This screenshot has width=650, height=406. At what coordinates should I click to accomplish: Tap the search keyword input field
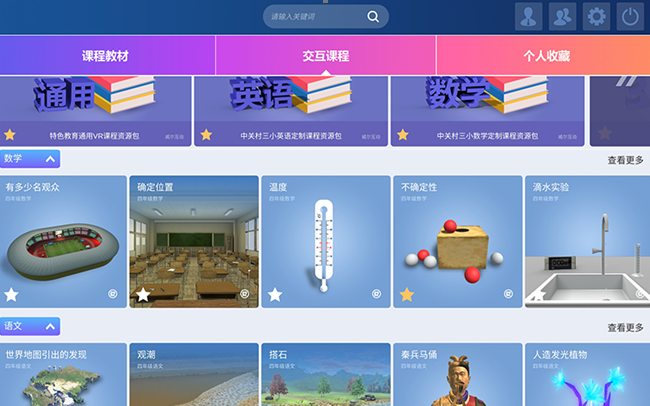[x=313, y=16]
